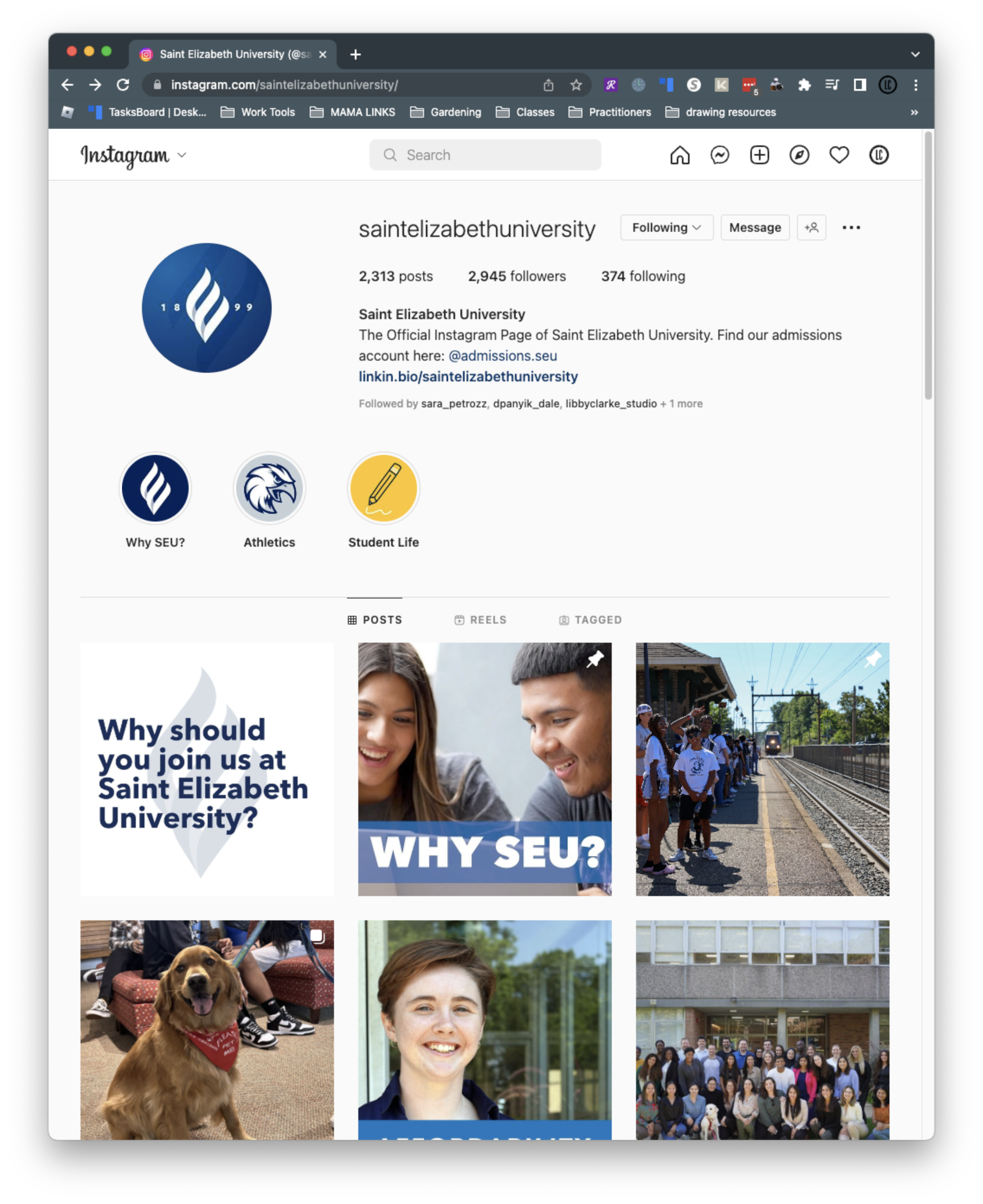Viewport: 983px width, 1204px height.
Task: Show suggested similar accounts
Action: [811, 227]
